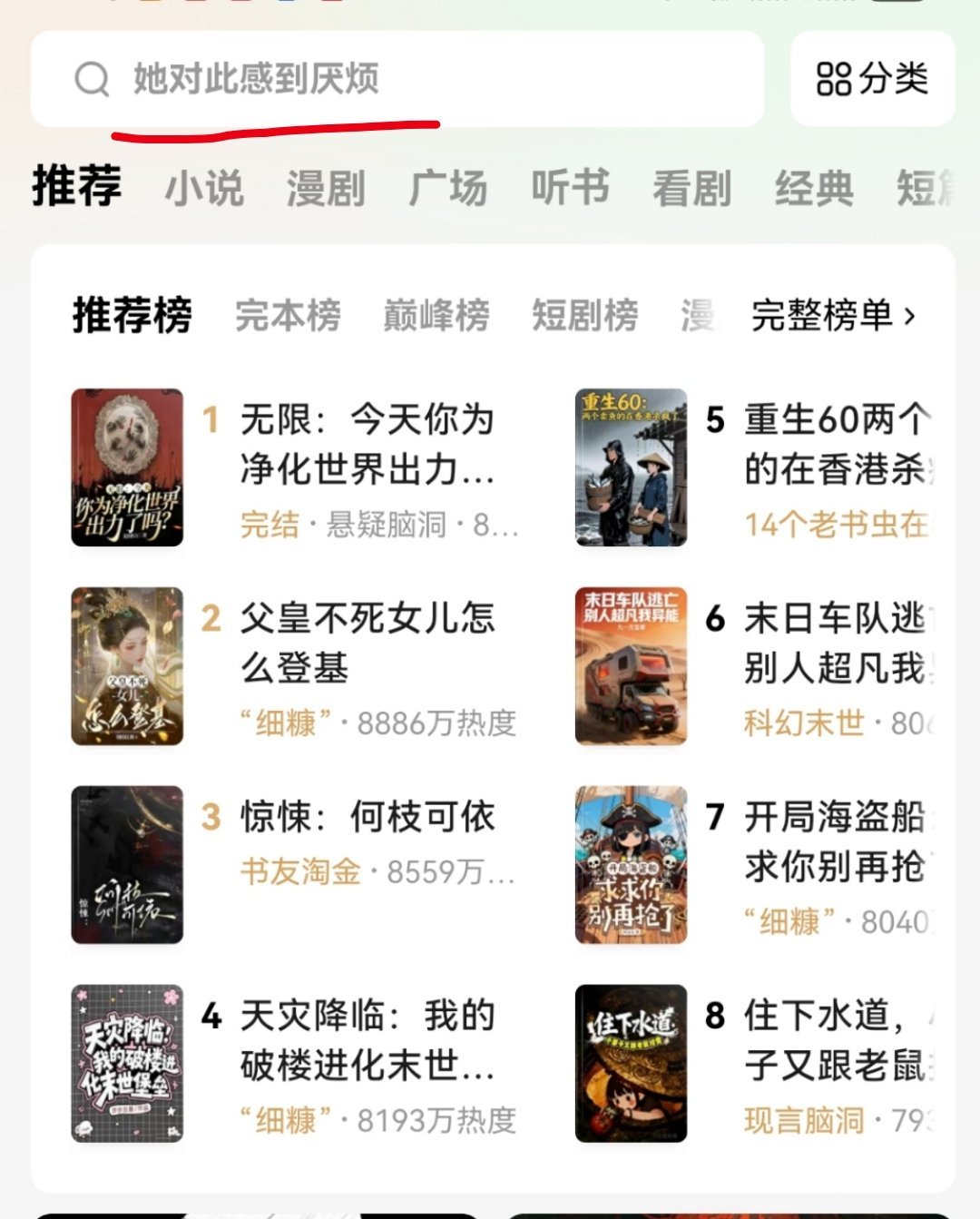
Task: Switch to the 小说 tab
Action: pyautogui.click(x=204, y=188)
